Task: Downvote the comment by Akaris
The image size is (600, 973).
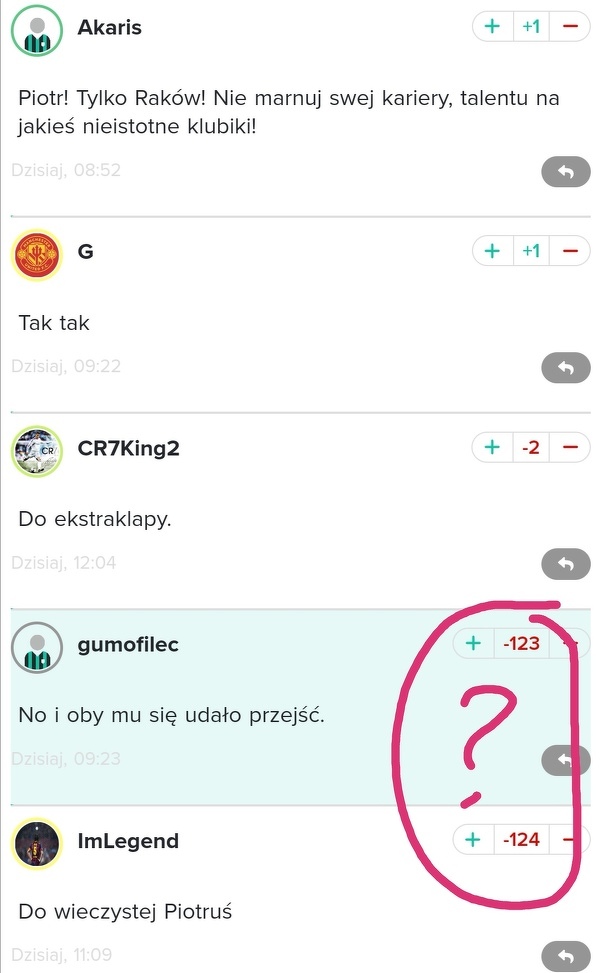Action: [x=570, y=27]
